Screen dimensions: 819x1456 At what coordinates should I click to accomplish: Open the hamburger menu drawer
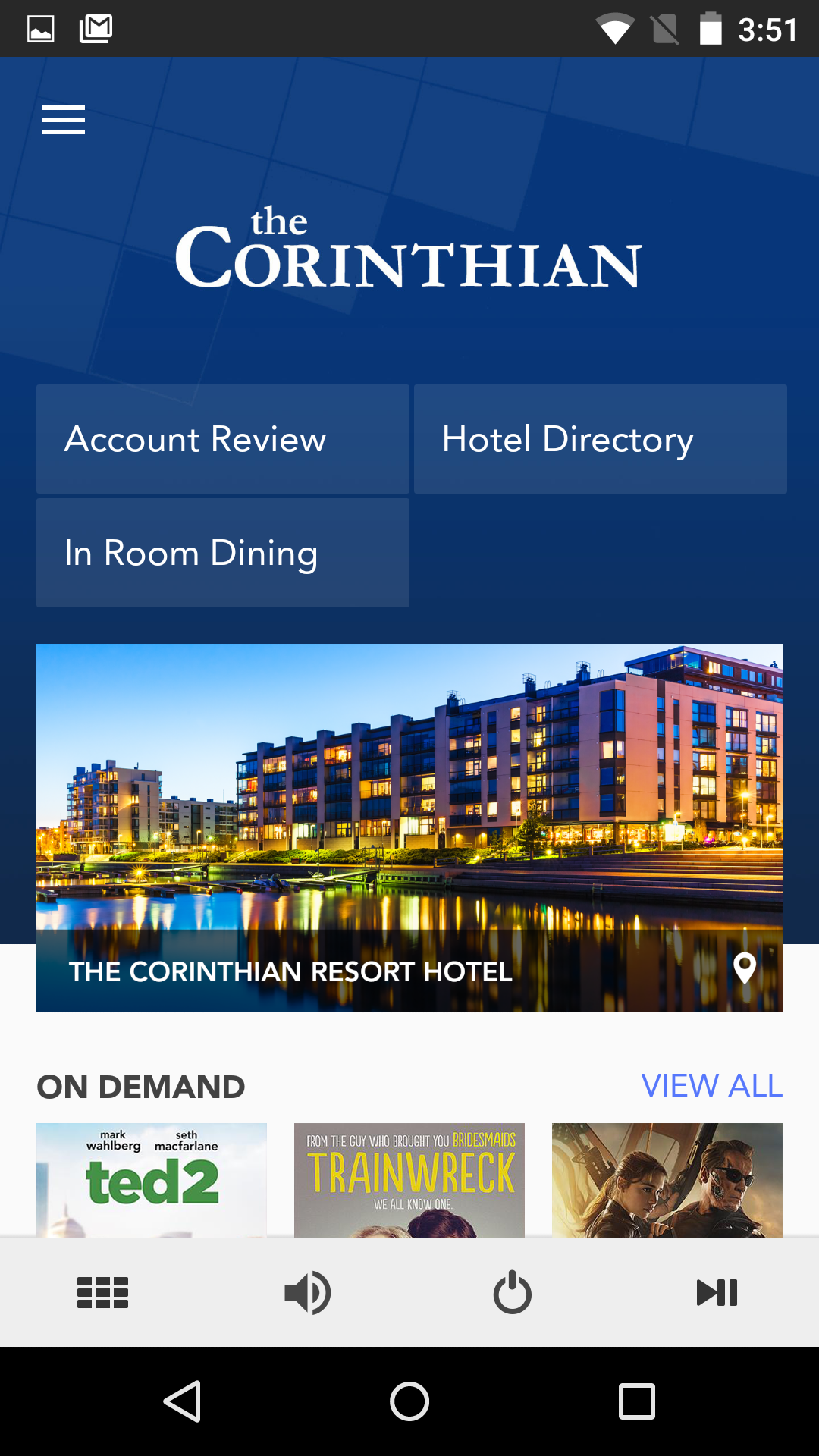(x=64, y=120)
